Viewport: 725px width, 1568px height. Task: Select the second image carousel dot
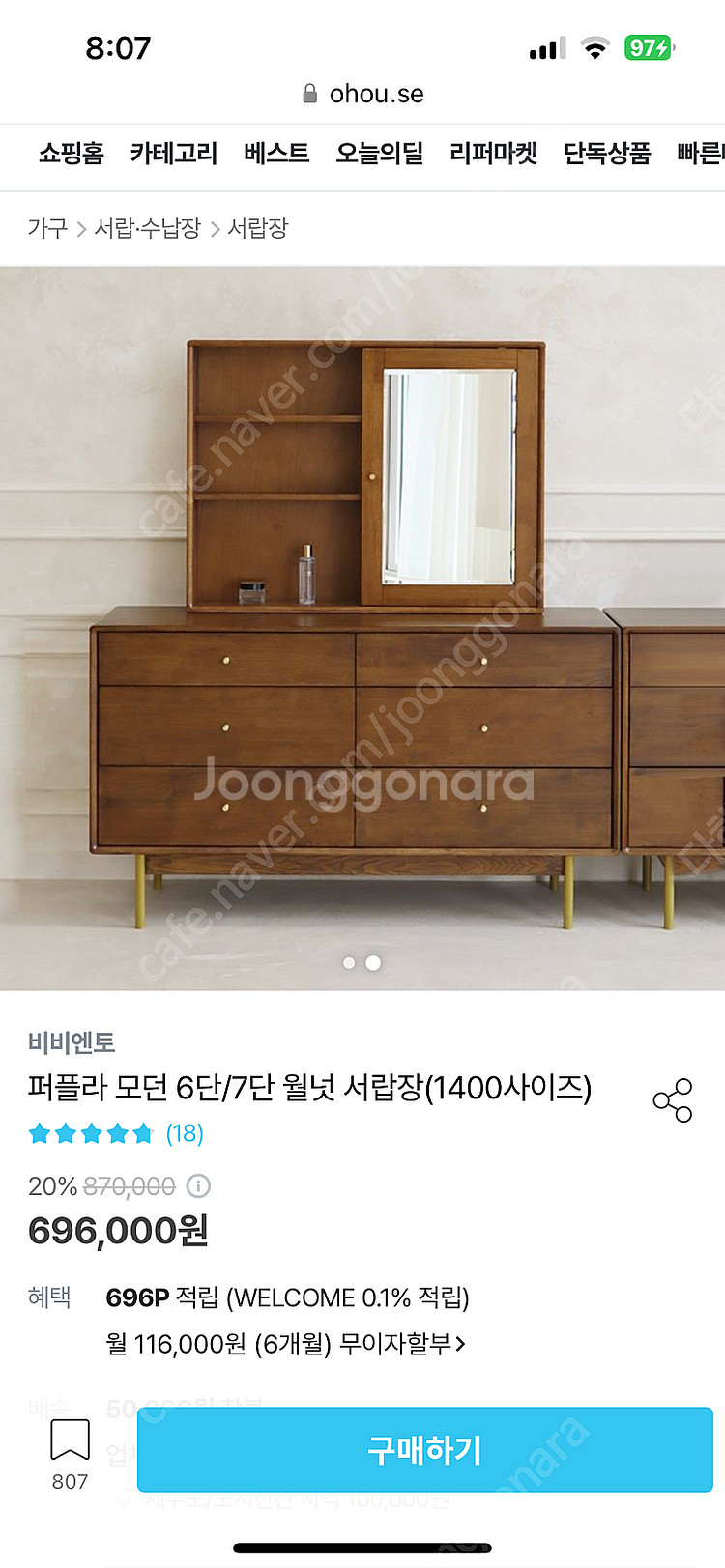(x=375, y=962)
